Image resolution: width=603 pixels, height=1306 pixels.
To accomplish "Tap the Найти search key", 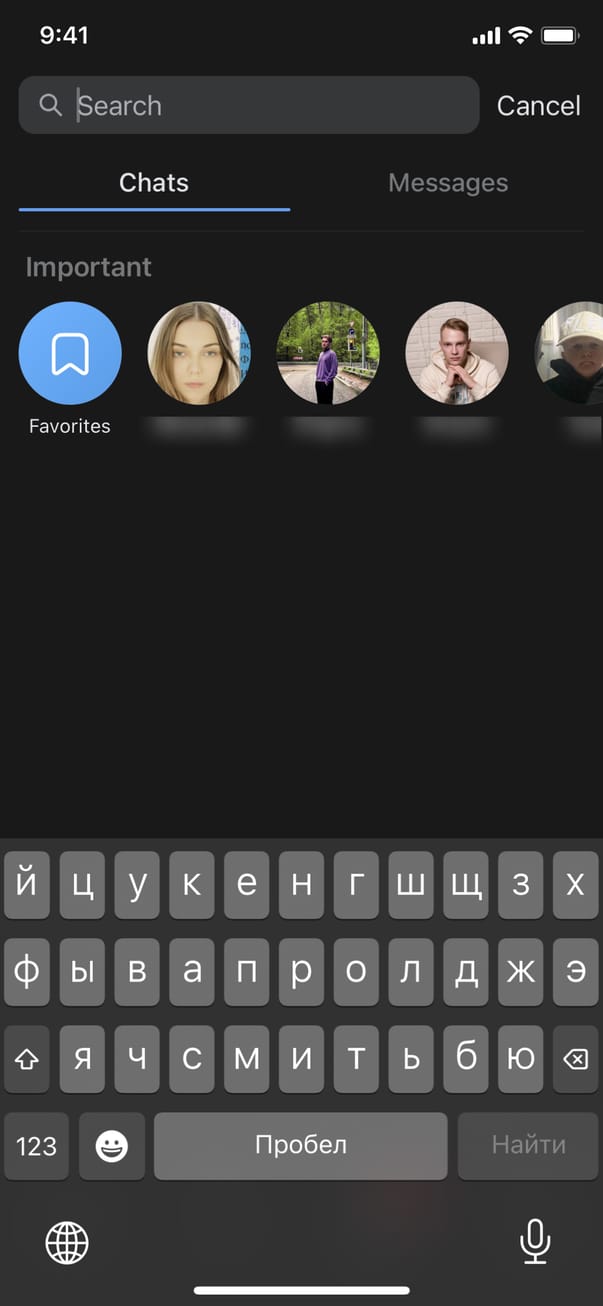I will (528, 1146).
